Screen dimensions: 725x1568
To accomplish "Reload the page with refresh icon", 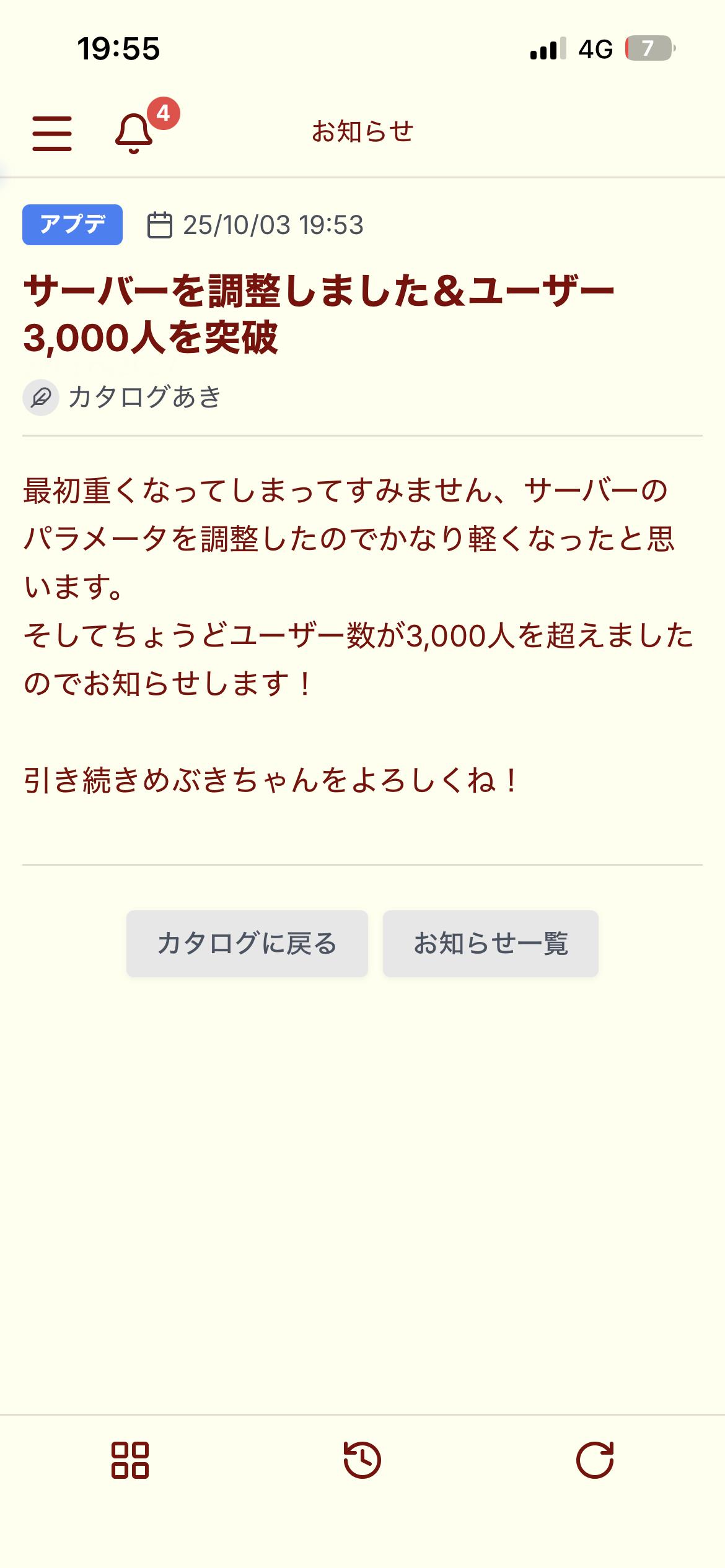I will (594, 1460).
